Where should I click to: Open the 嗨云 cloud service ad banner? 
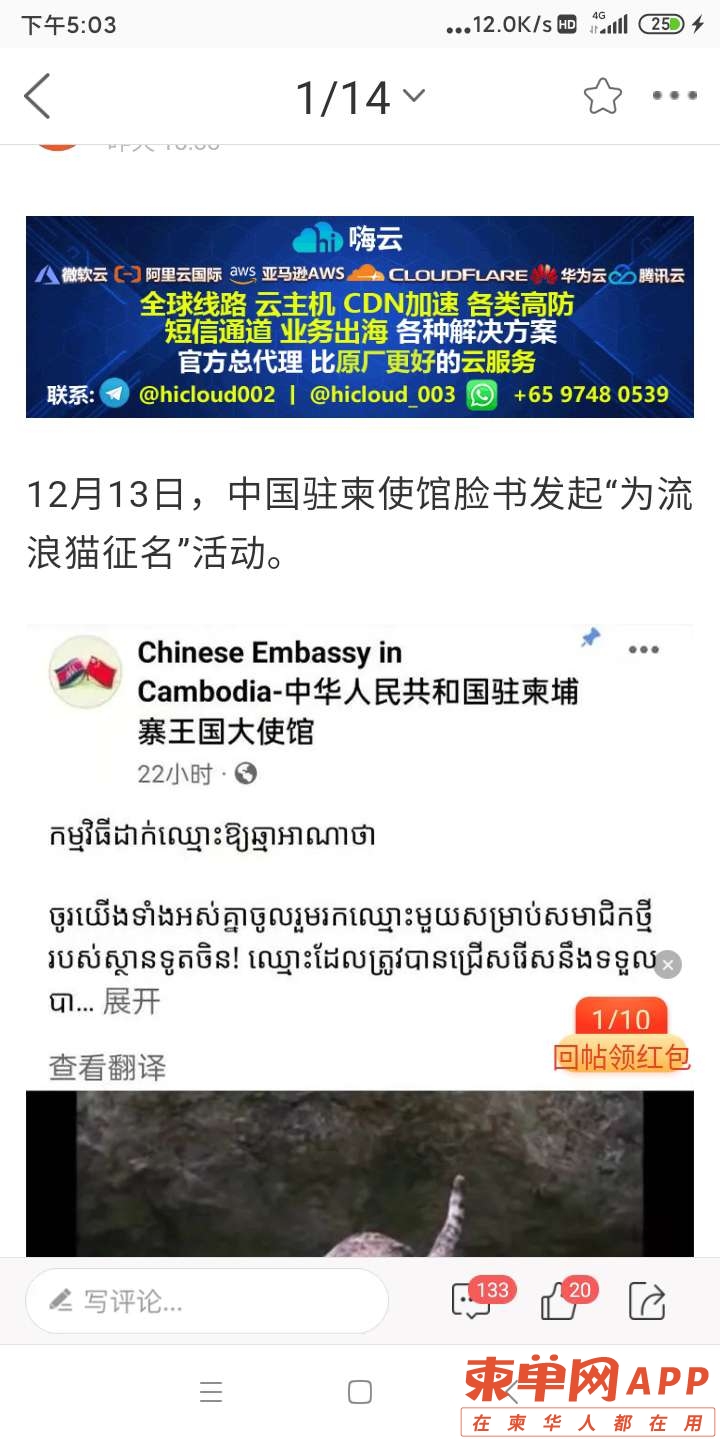(360, 316)
